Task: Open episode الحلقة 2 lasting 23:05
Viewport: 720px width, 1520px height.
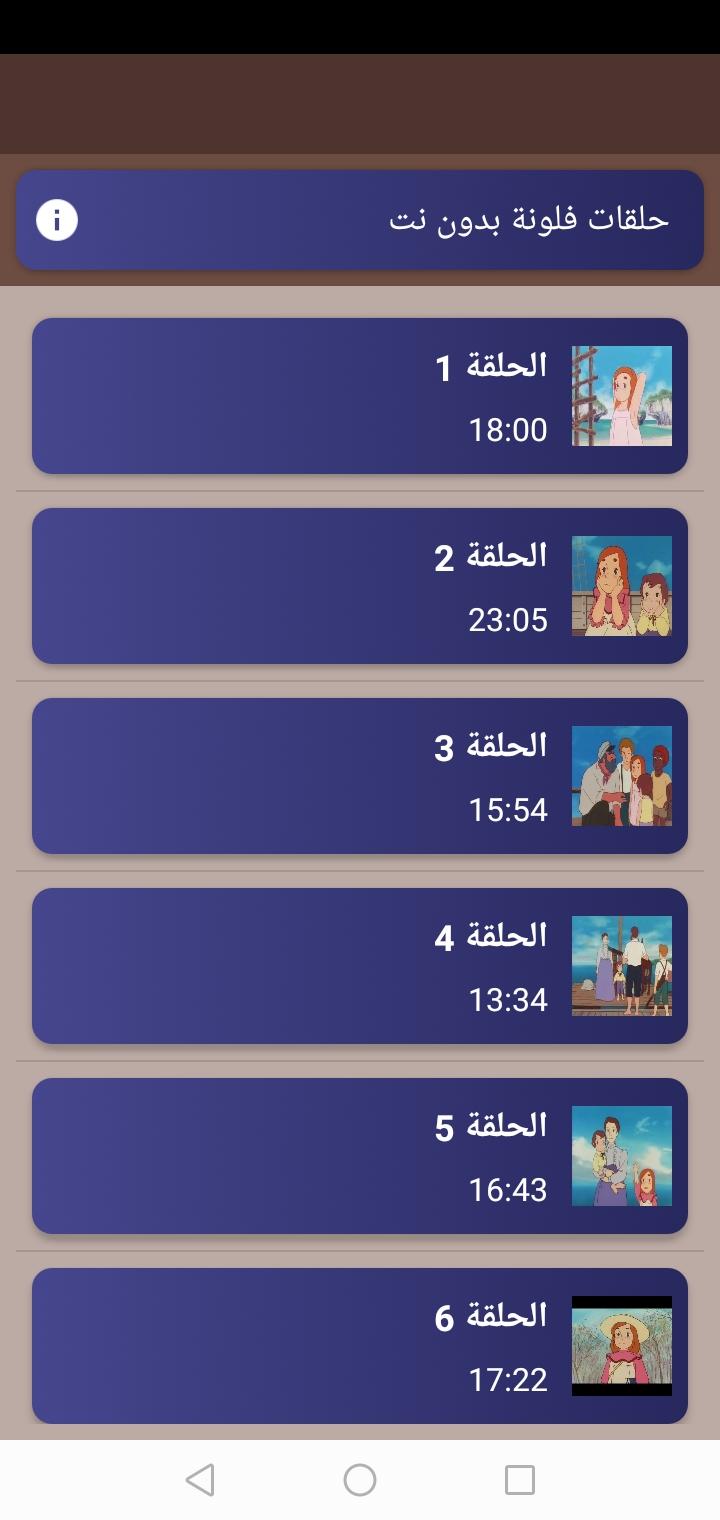Action: click(360, 586)
